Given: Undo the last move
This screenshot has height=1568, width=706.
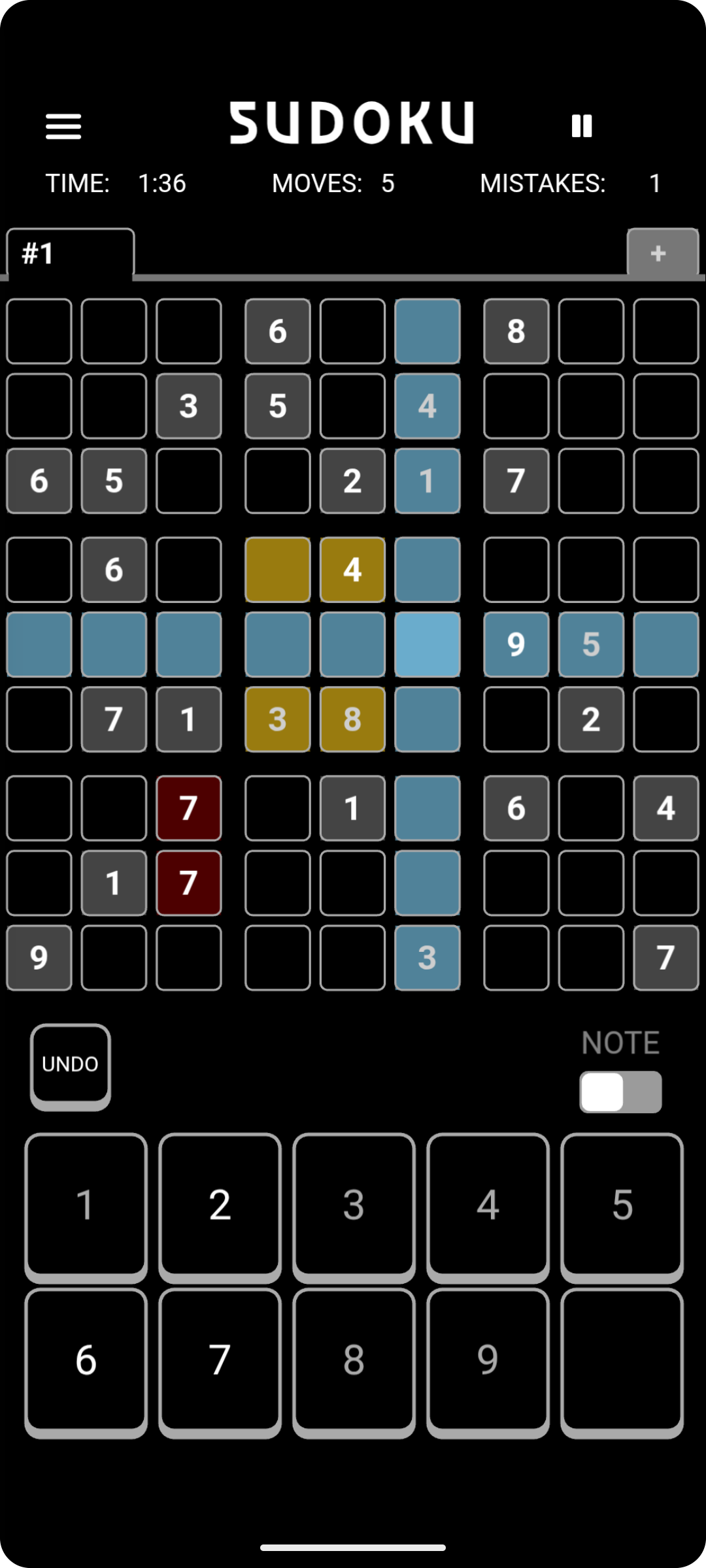Looking at the screenshot, I should point(71,1065).
